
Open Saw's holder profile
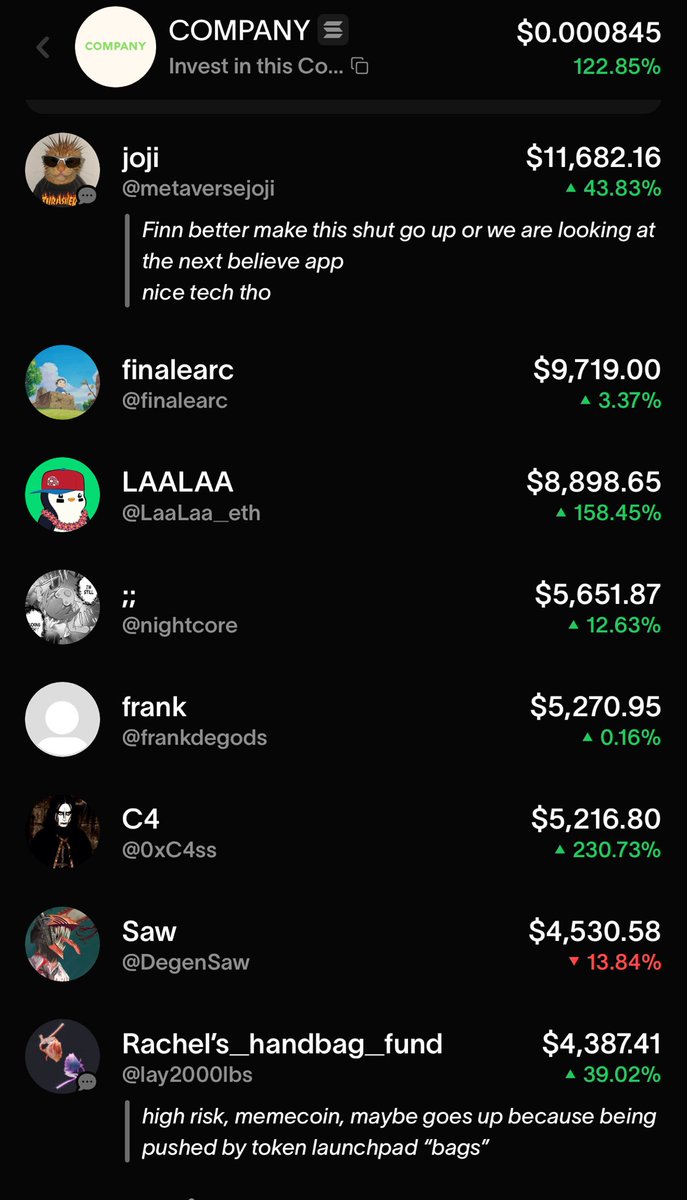click(62, 944)
